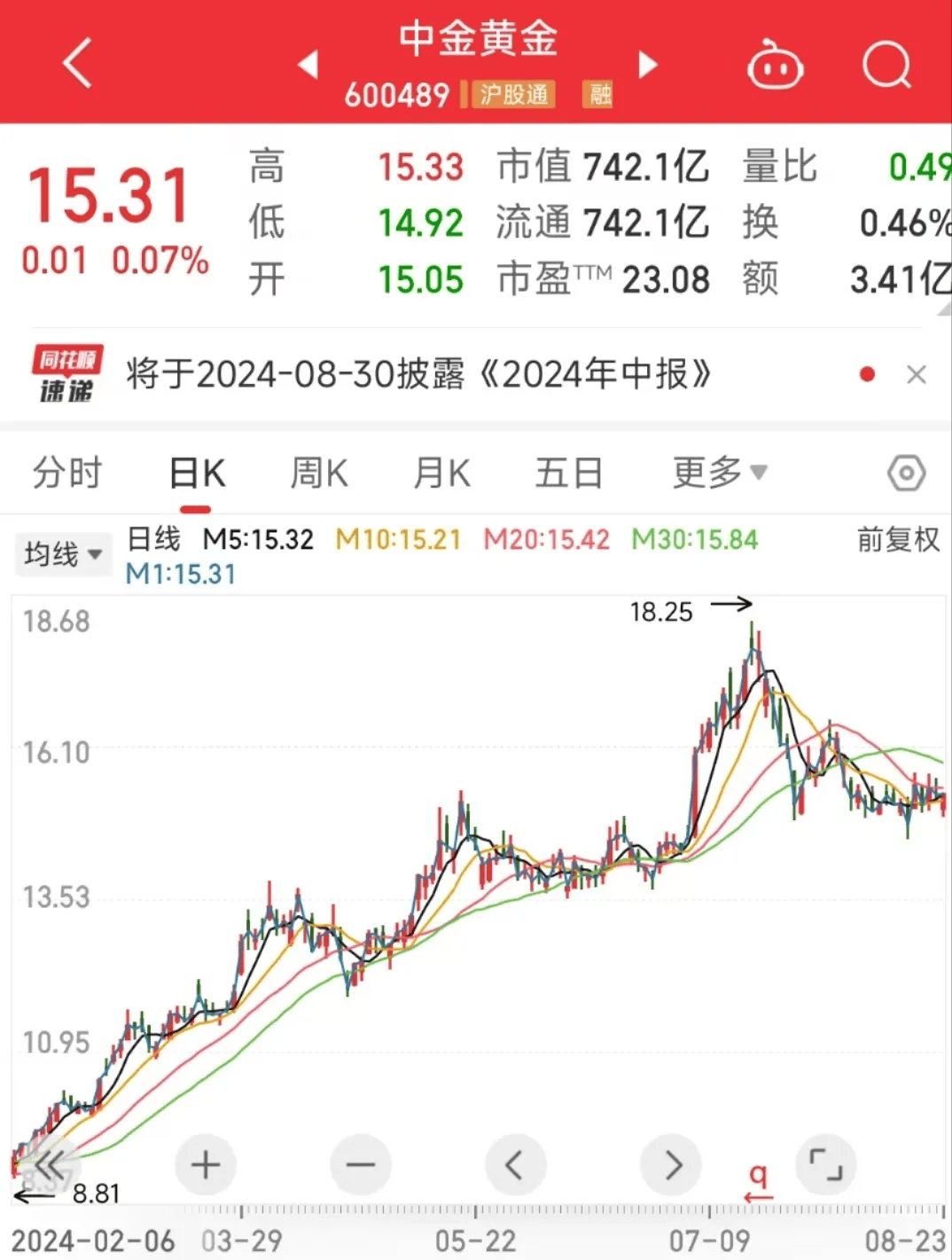Open the robot assistant icon
Screen dimensions: 952x1260
tap(775, 66)
